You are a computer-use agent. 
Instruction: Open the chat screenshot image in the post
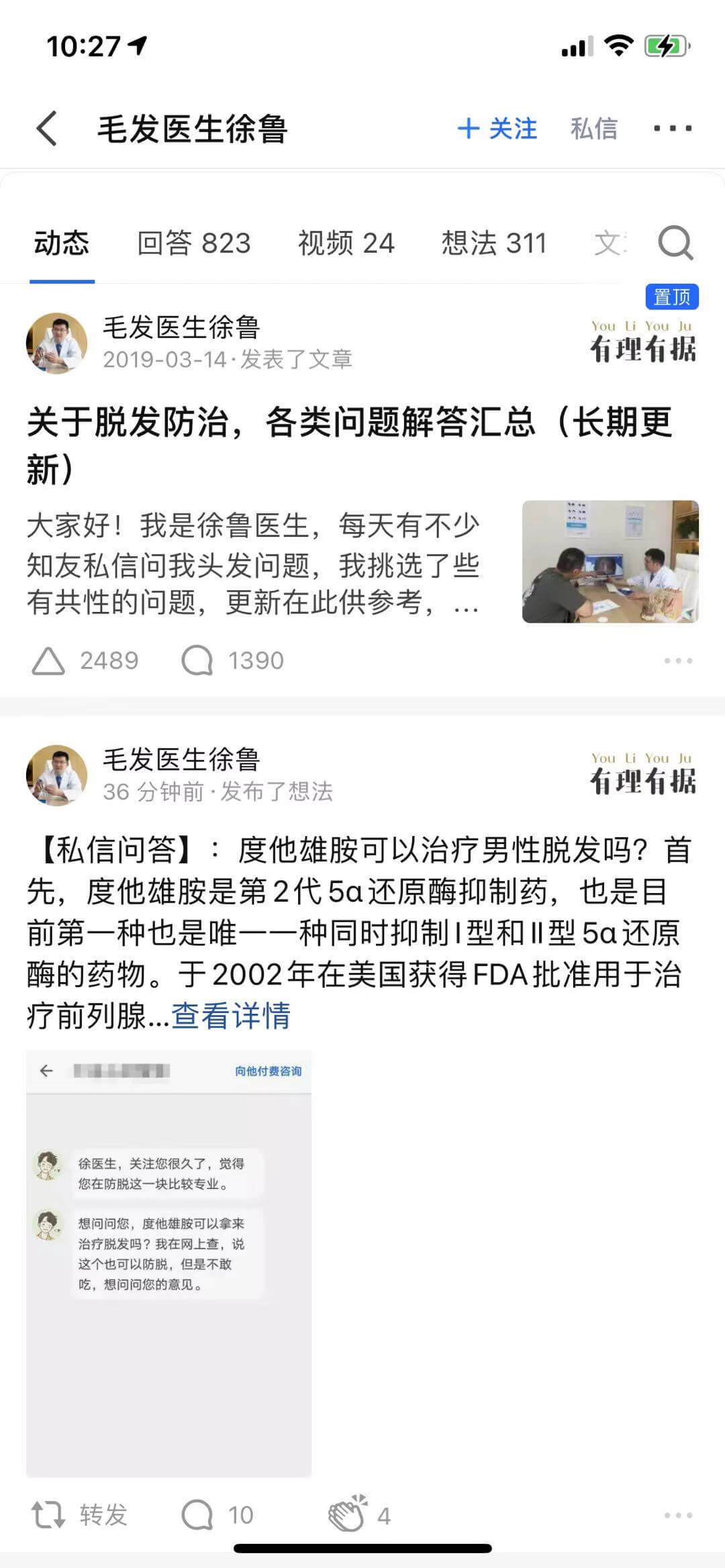pyautogui.click(x=168, y=1263)
